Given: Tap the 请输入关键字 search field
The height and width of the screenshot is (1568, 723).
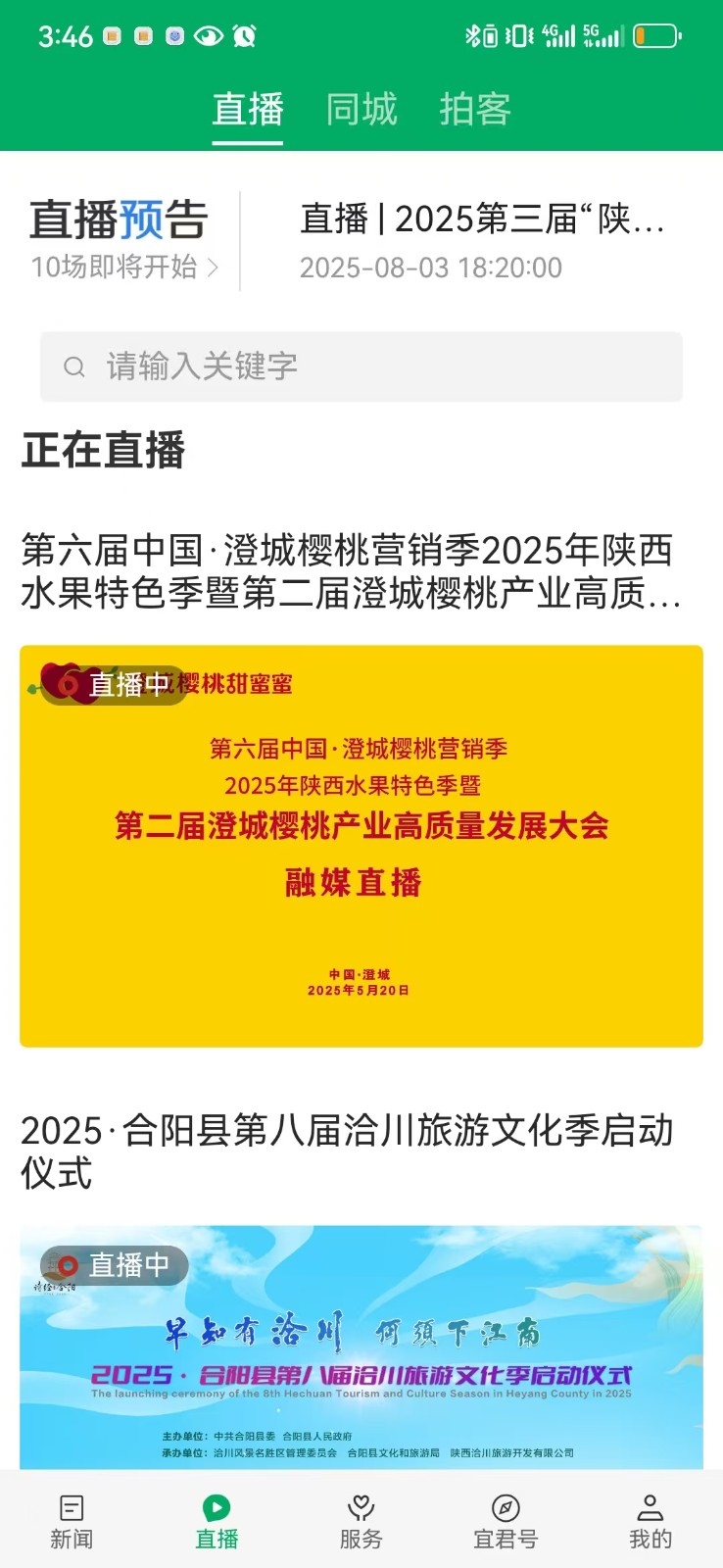Looking at the screenshot, I should (x=361, y=367).
